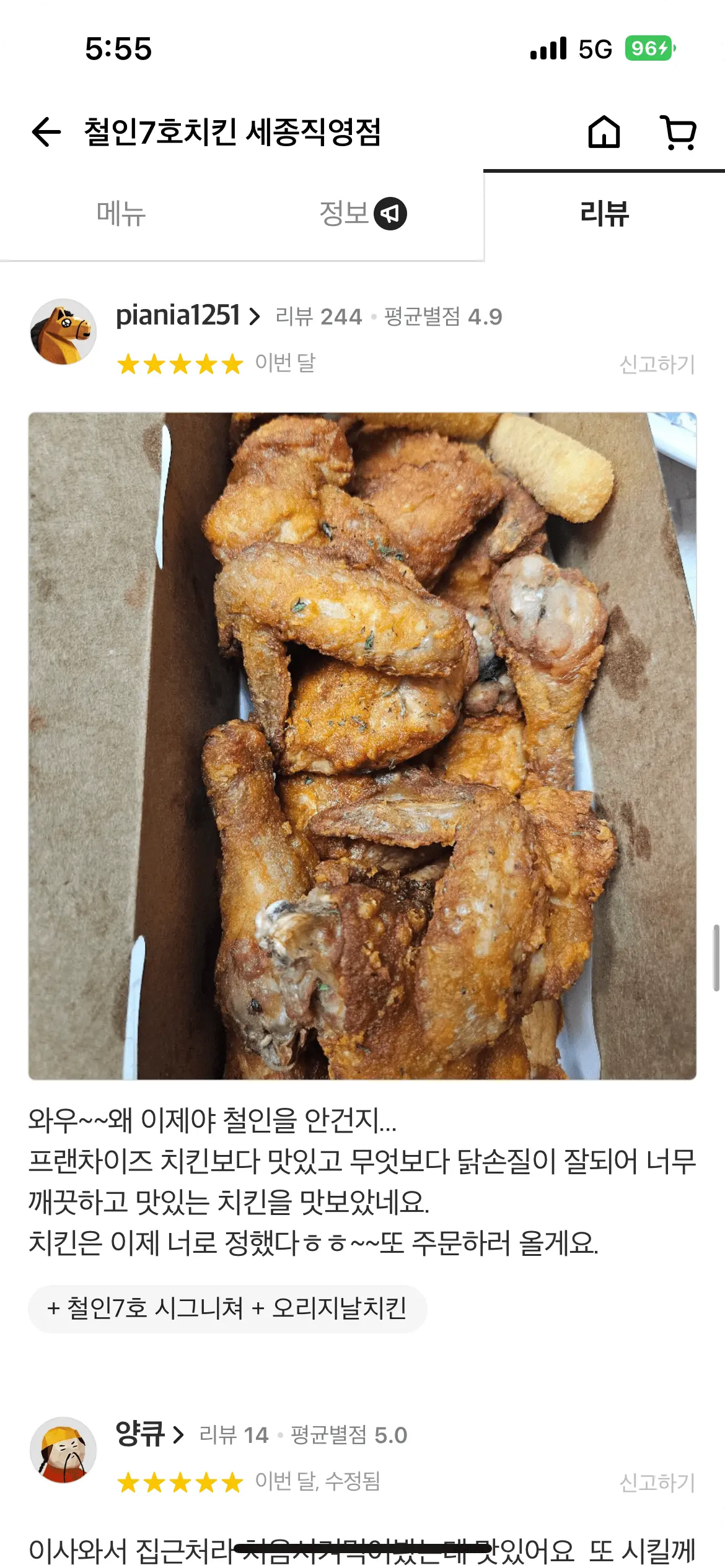This screenshot has height=1568, width=725.
Task: Switch to the 메뉴 tab
Action: tap(121, 214)
